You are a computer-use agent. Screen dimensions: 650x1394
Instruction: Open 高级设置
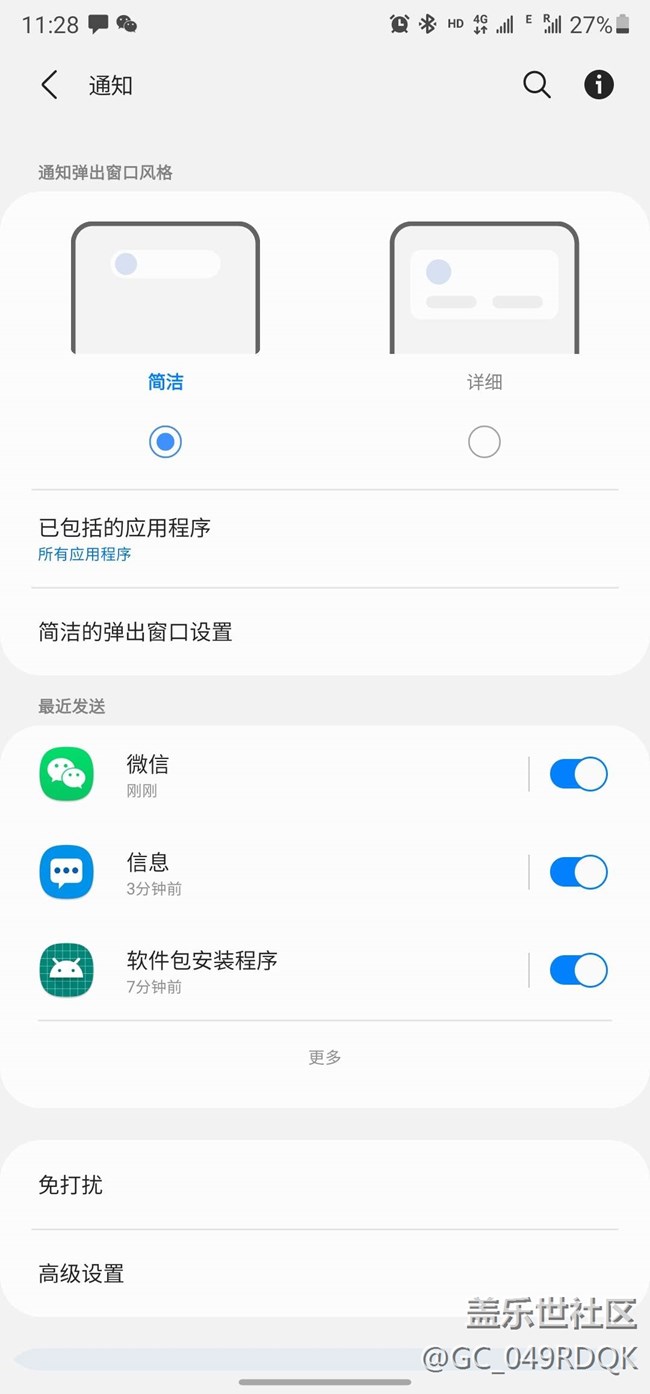point(325,1273)
